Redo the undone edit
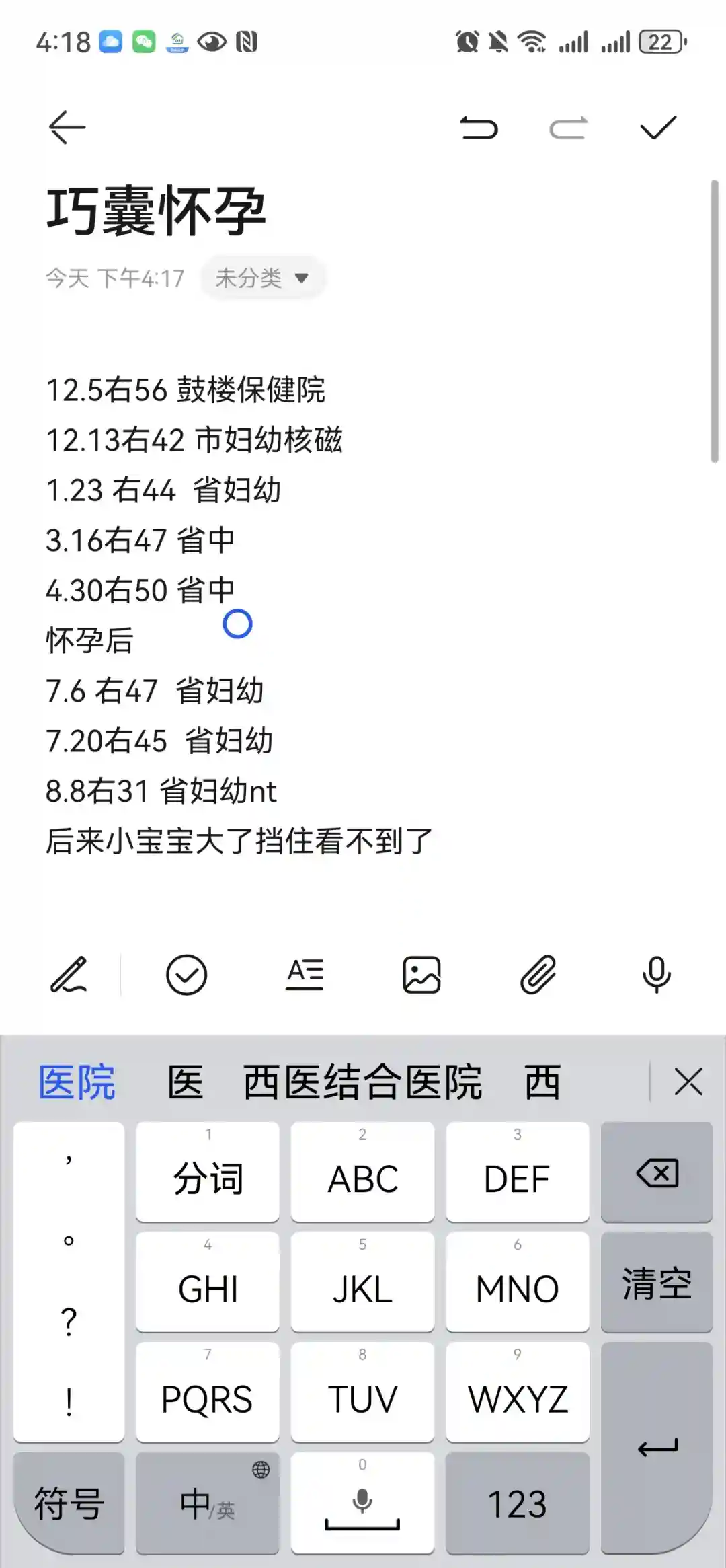 [568, 127]
